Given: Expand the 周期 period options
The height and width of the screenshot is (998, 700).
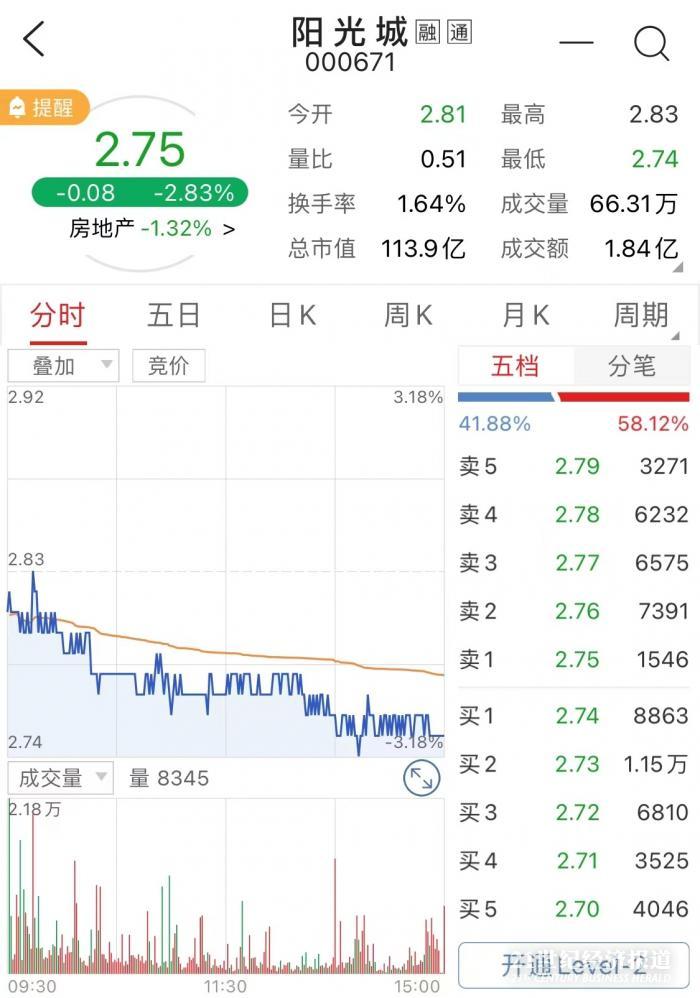Looking at the screenshot, I should tap(642, 316).
